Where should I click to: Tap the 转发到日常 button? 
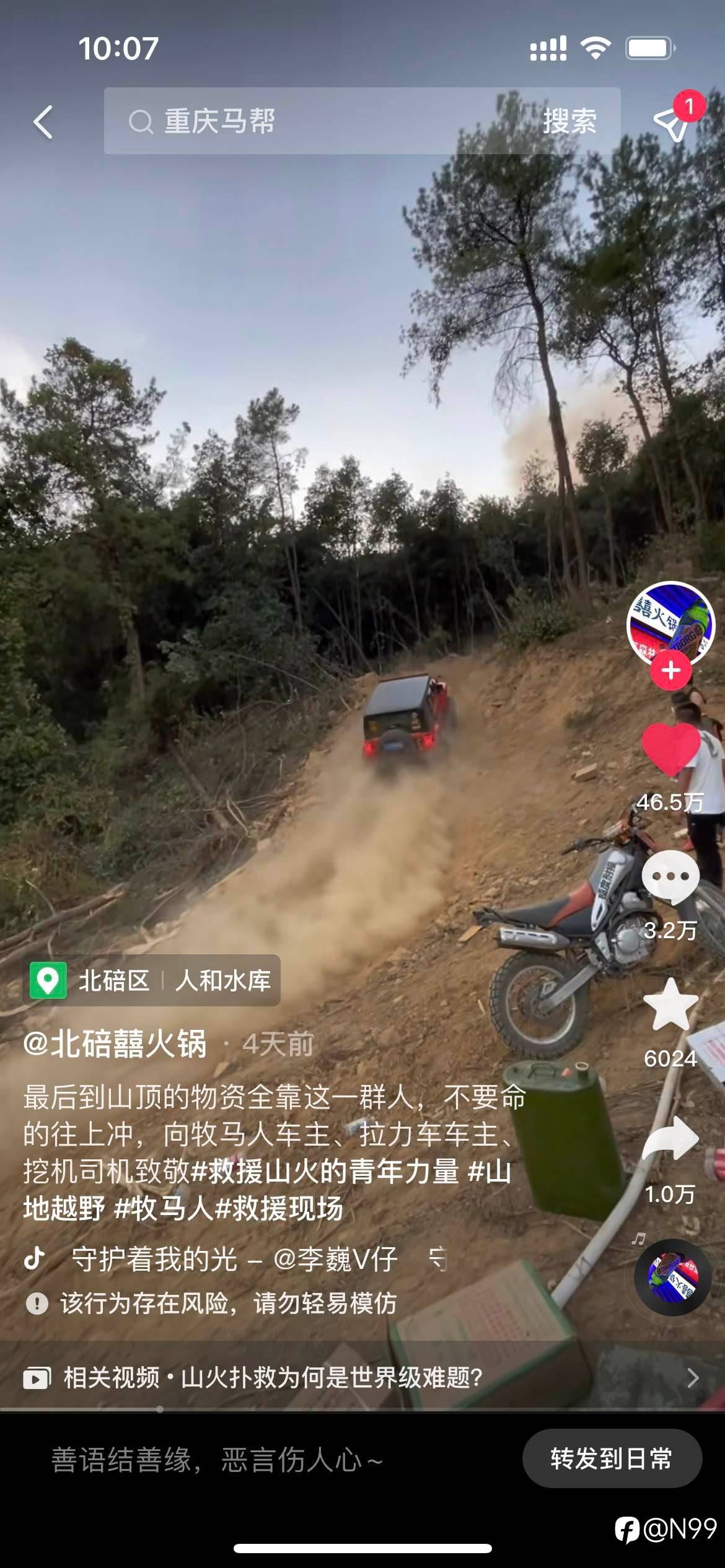tap(611, 1458)
